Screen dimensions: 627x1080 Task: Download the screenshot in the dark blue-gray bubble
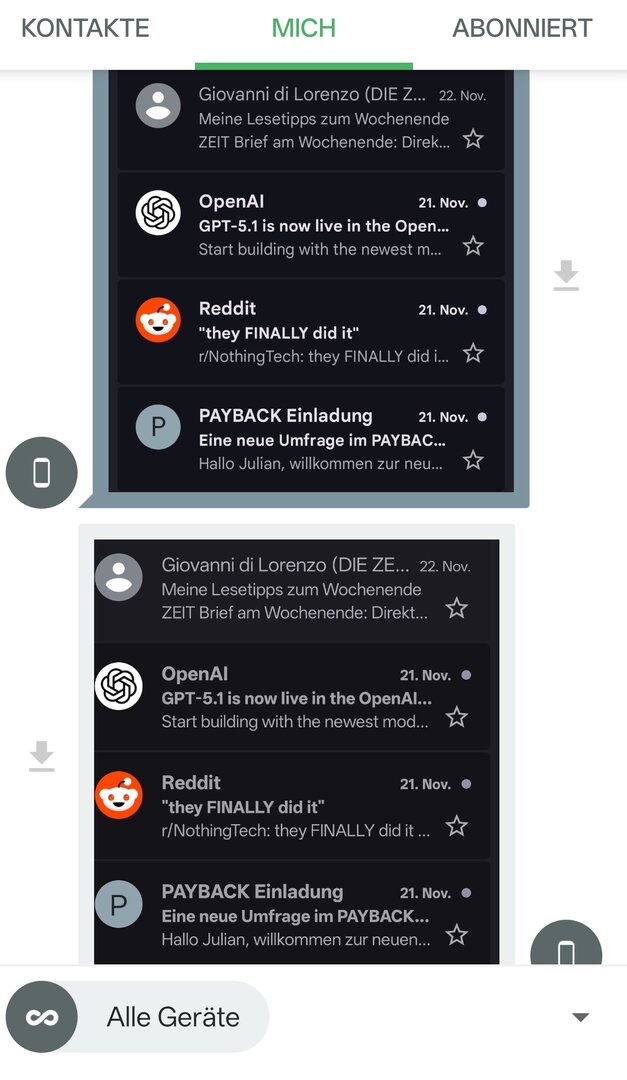[566, 275]
